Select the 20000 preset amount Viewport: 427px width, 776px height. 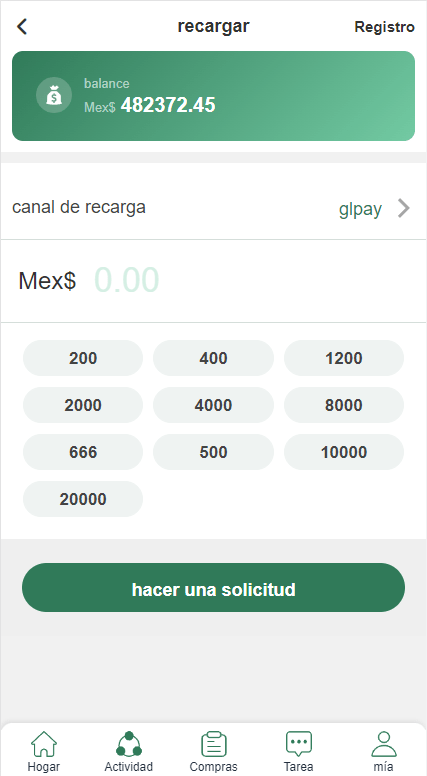point(83,499)
